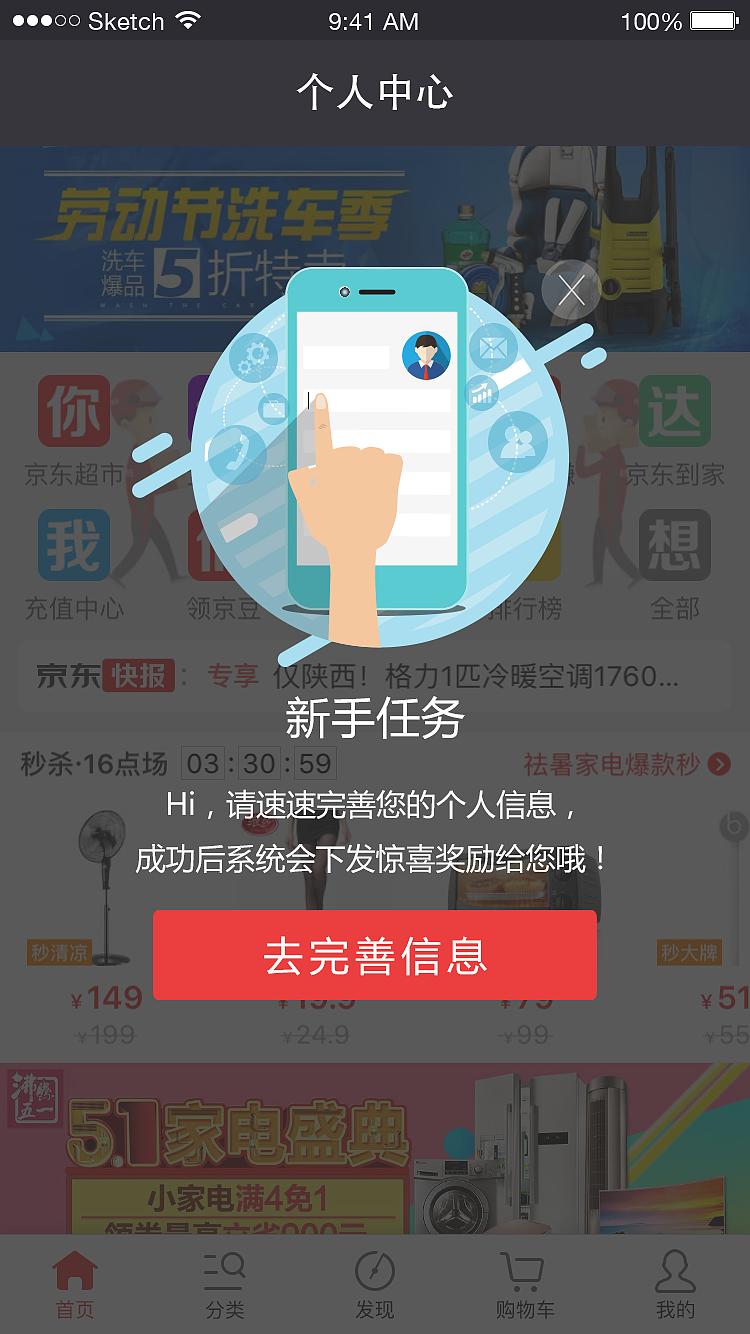Switch to the 发现 tab
This screenshot has width=750, height=1334.
374,1283
